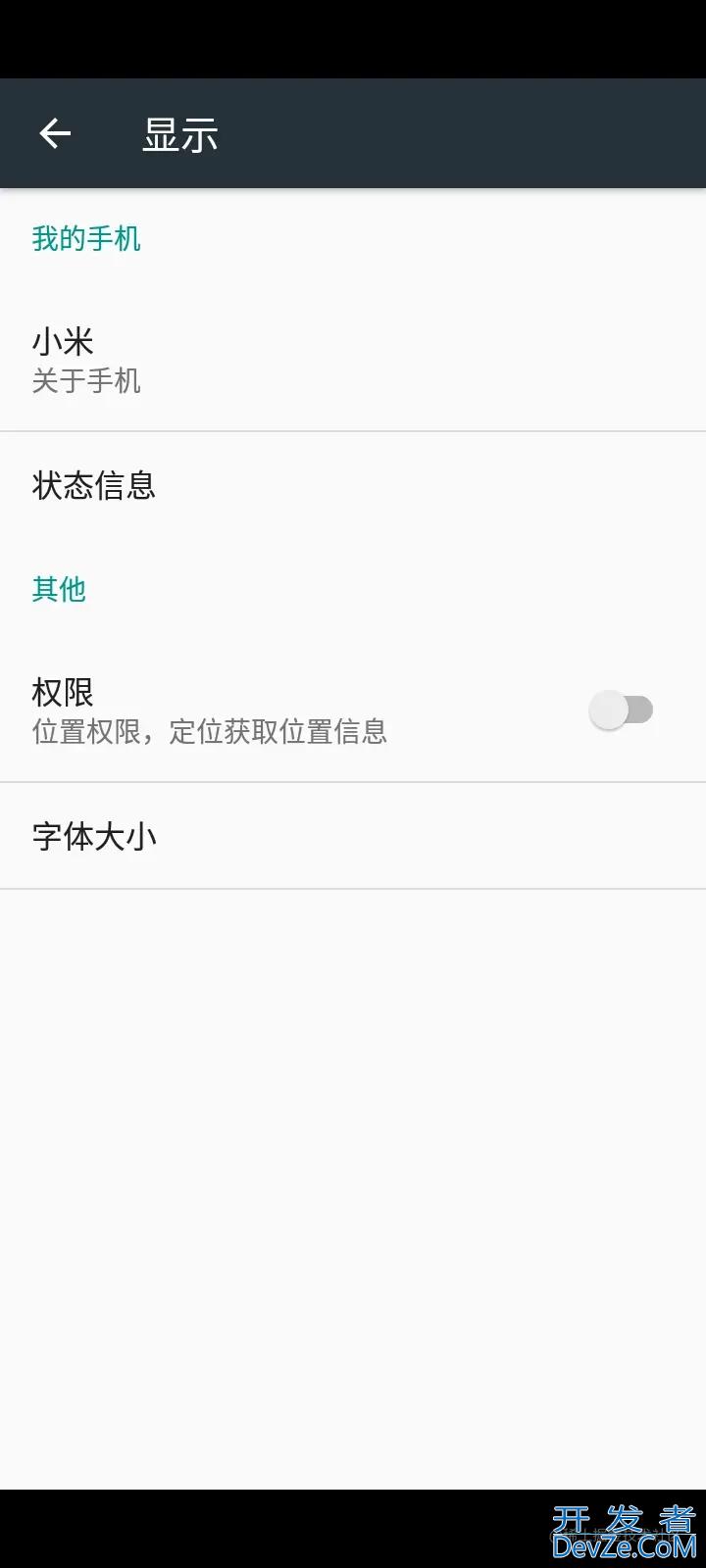Toggle the 权限 location switch
The width and height of the screenshot is (706, 1568).
(622, 710)
